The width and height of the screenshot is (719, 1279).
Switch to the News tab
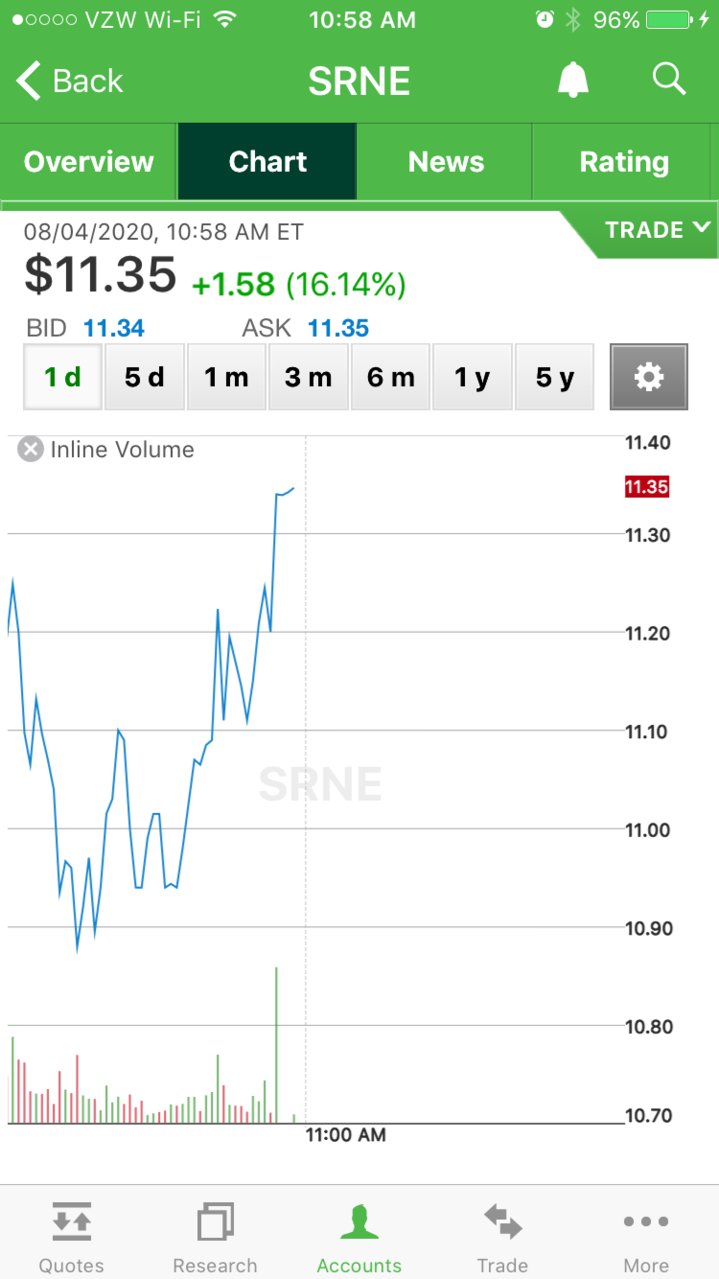(x=446, y=162)
